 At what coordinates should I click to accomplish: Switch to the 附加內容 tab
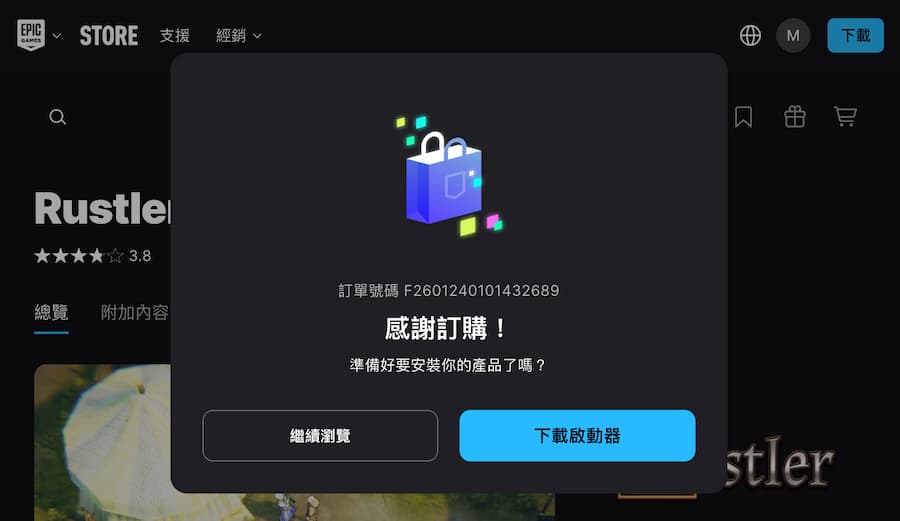pyautogui.click(x=135, y=312)
